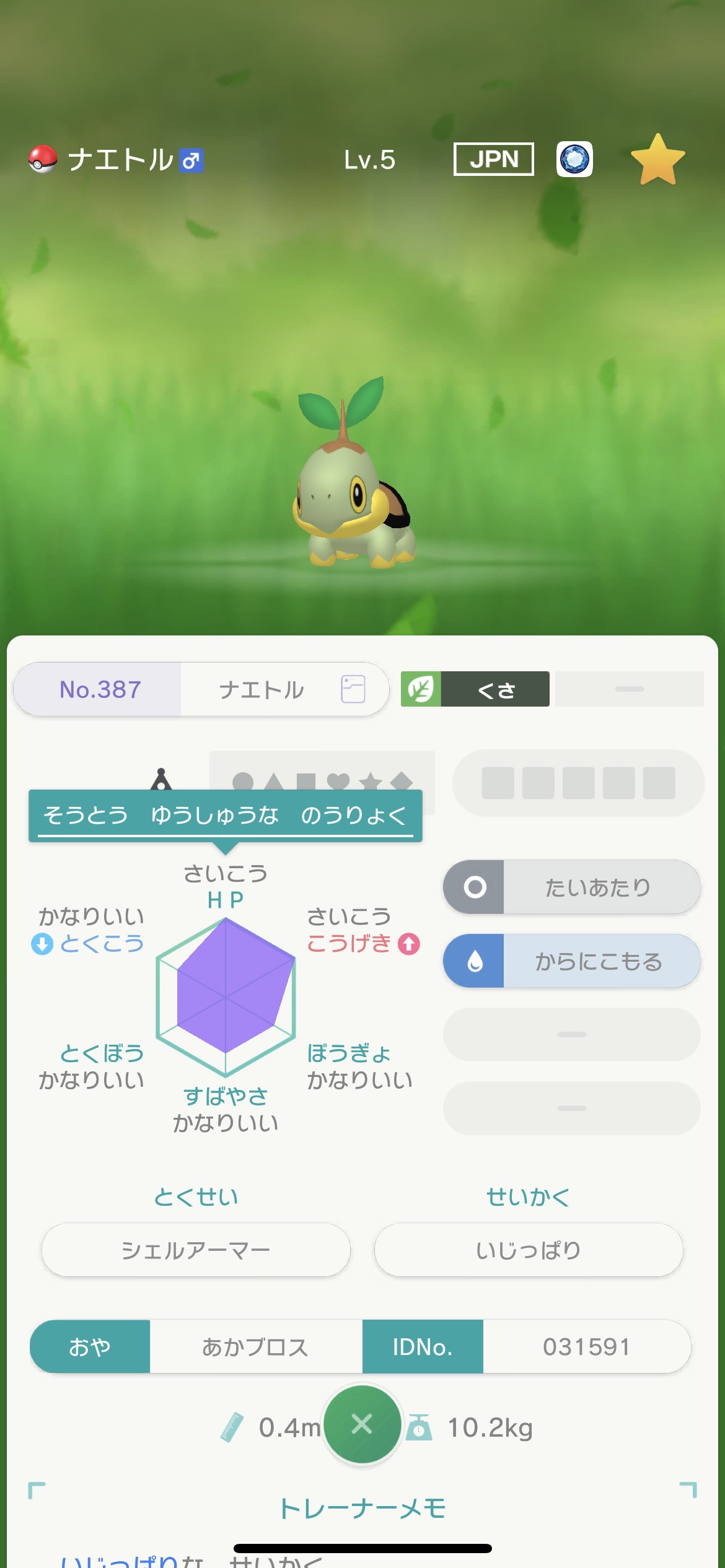Close the Pokémon detail view
Viewport: 725px width, 1568px height.
coord(362,1424)
